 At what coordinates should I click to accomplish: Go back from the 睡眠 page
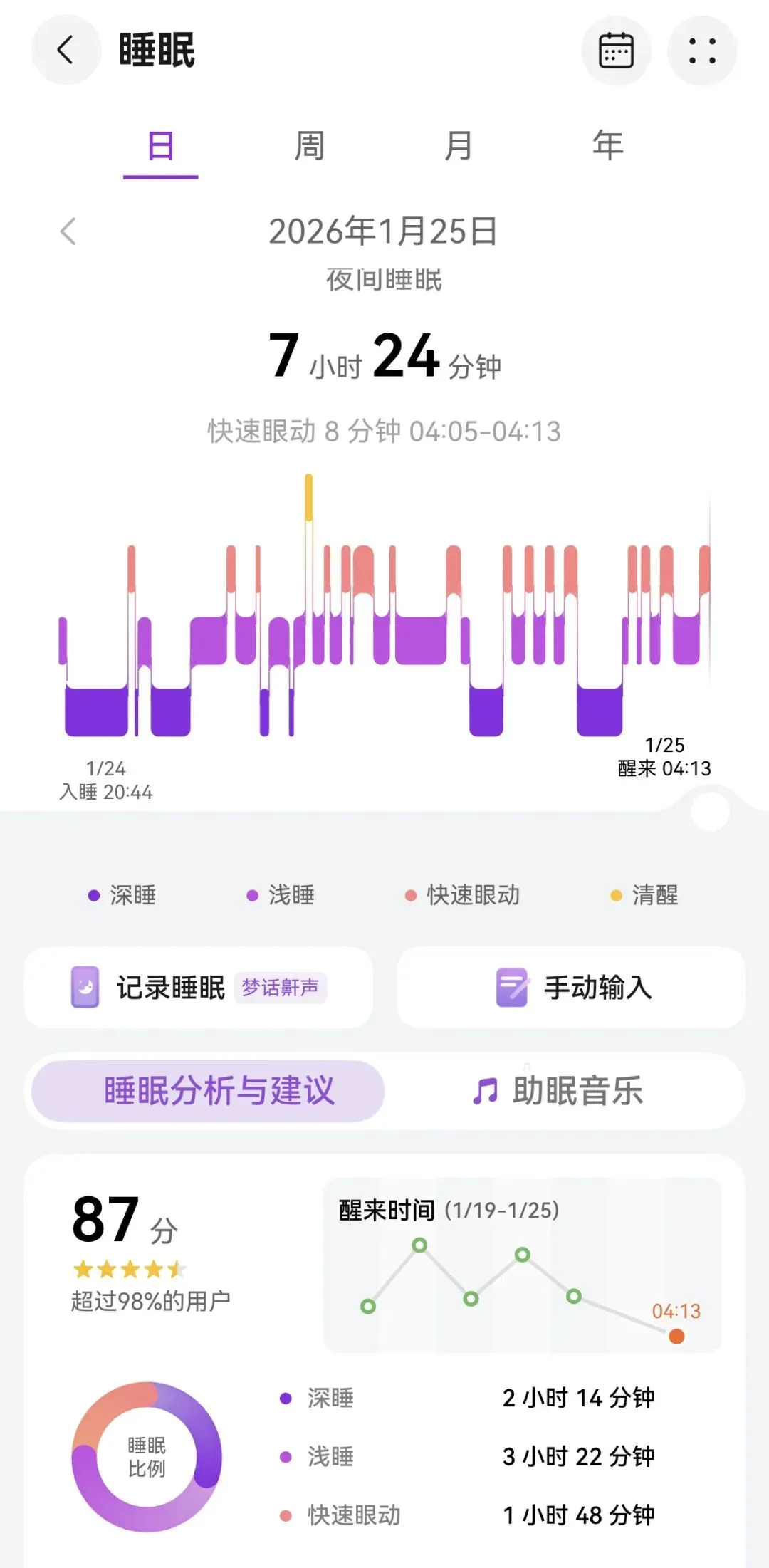[66, 51]
